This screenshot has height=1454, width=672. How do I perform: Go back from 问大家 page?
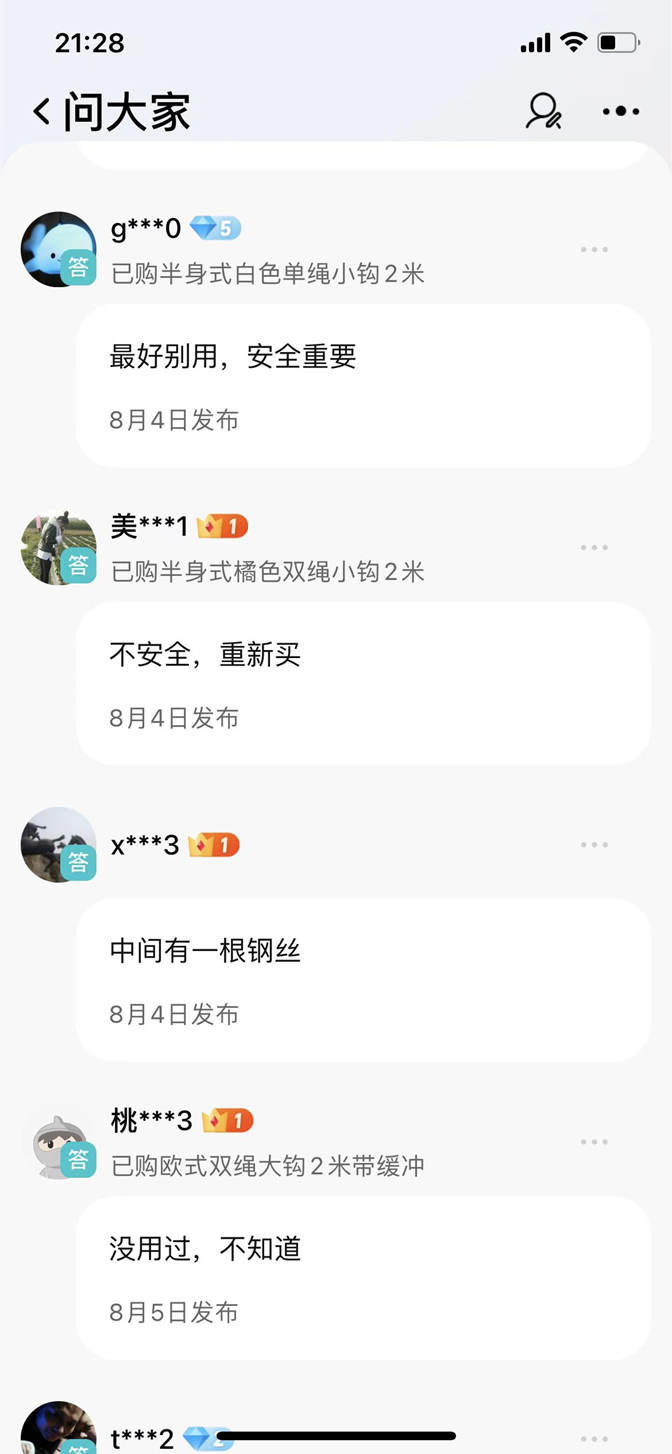coord(42,111)
